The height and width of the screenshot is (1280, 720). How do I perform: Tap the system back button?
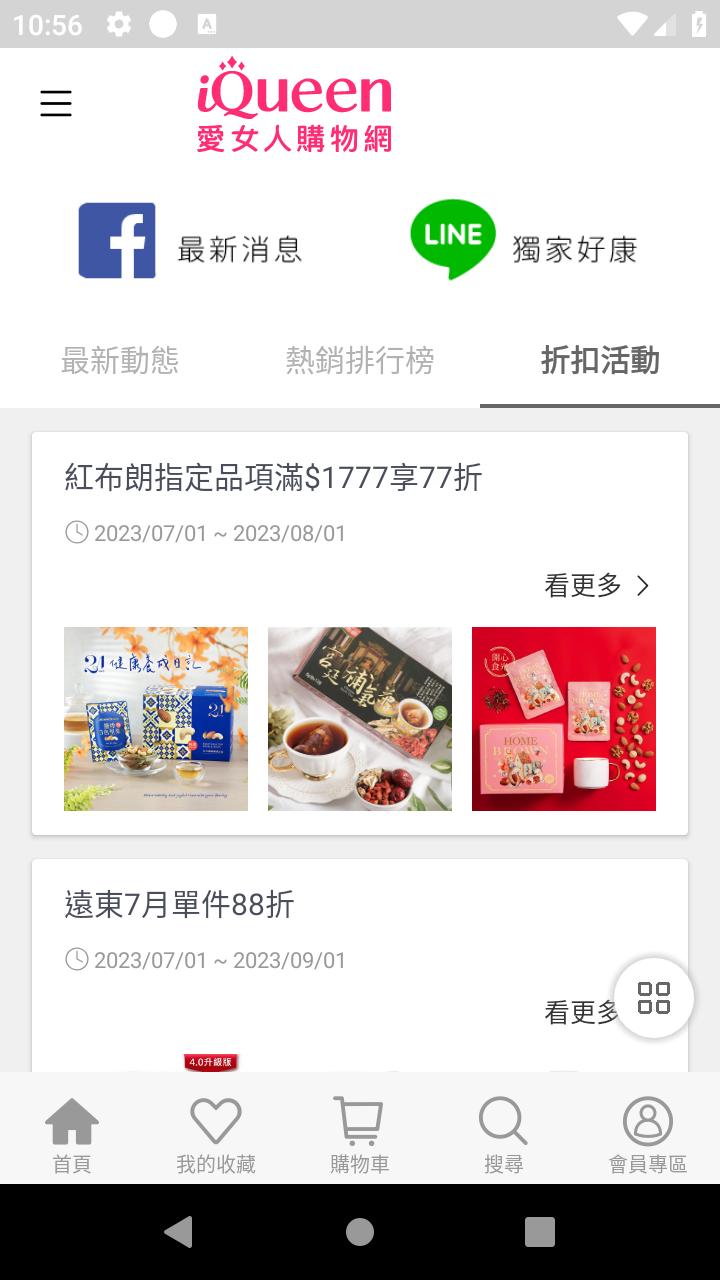(x=179, y=1232)
